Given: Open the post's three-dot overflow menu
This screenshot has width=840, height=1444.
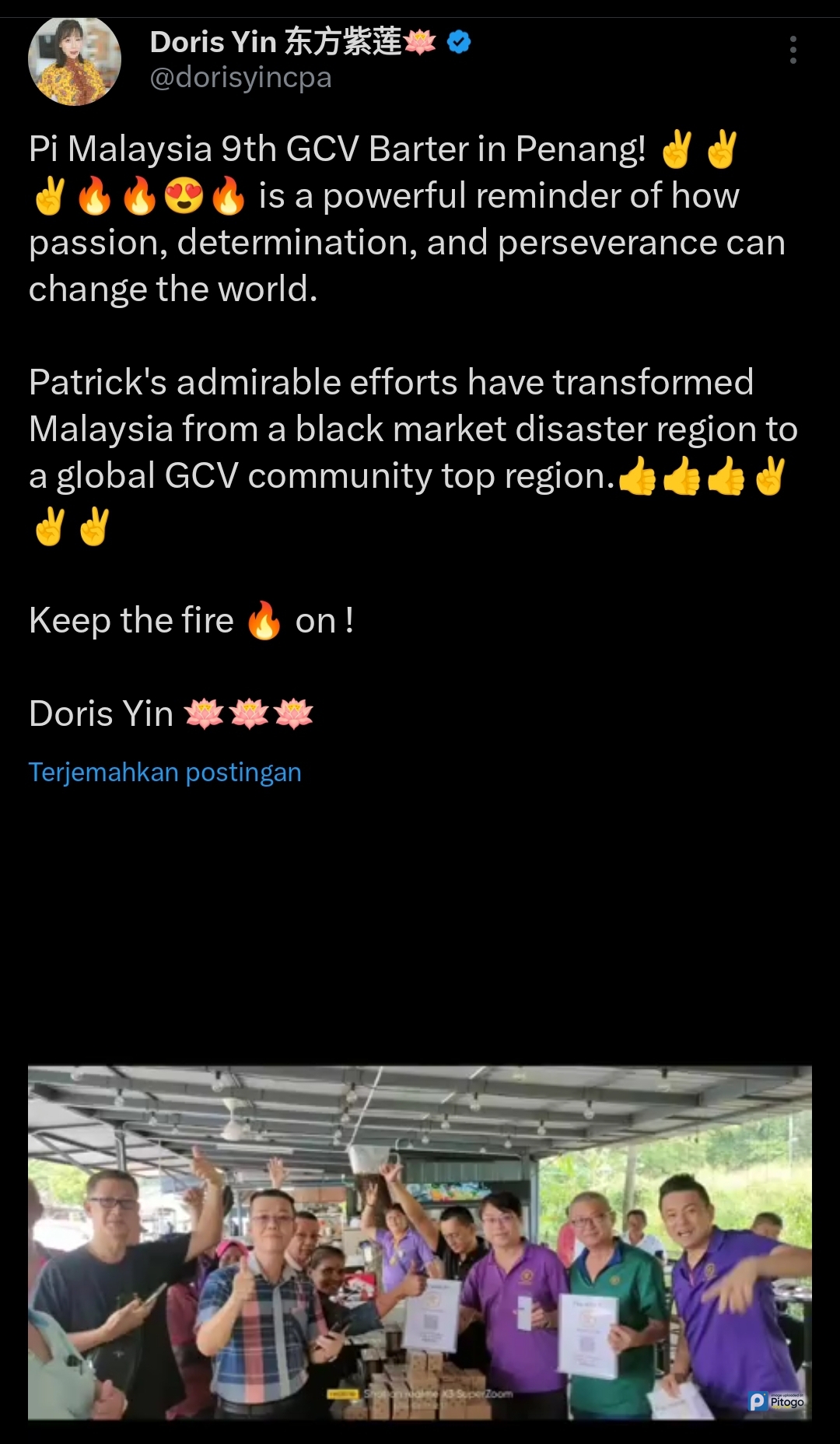Looking at the screenshot, I should click(x=793, y=50).
